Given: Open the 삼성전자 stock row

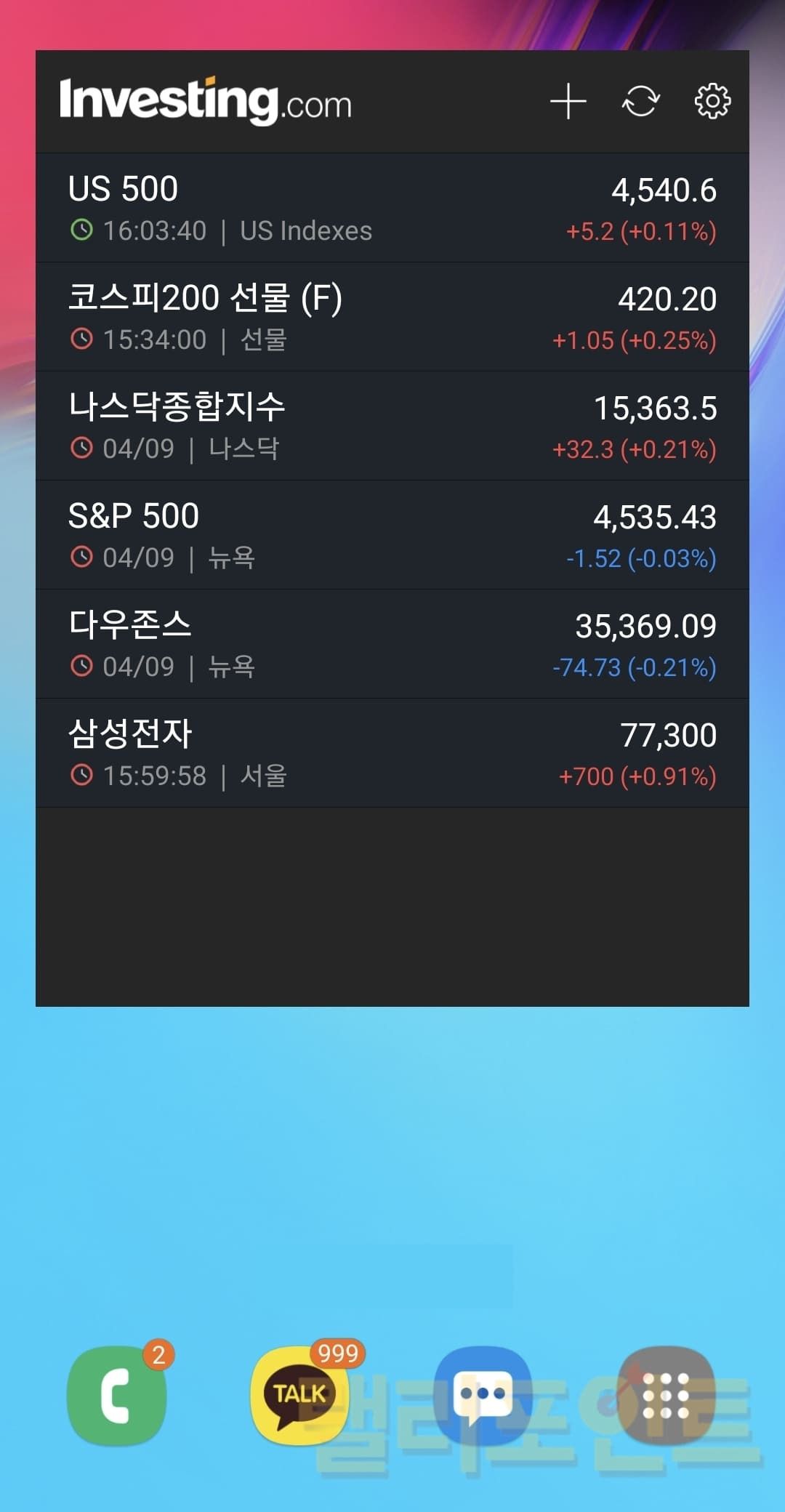Looking at the screenshot, I should pos(392,753).
